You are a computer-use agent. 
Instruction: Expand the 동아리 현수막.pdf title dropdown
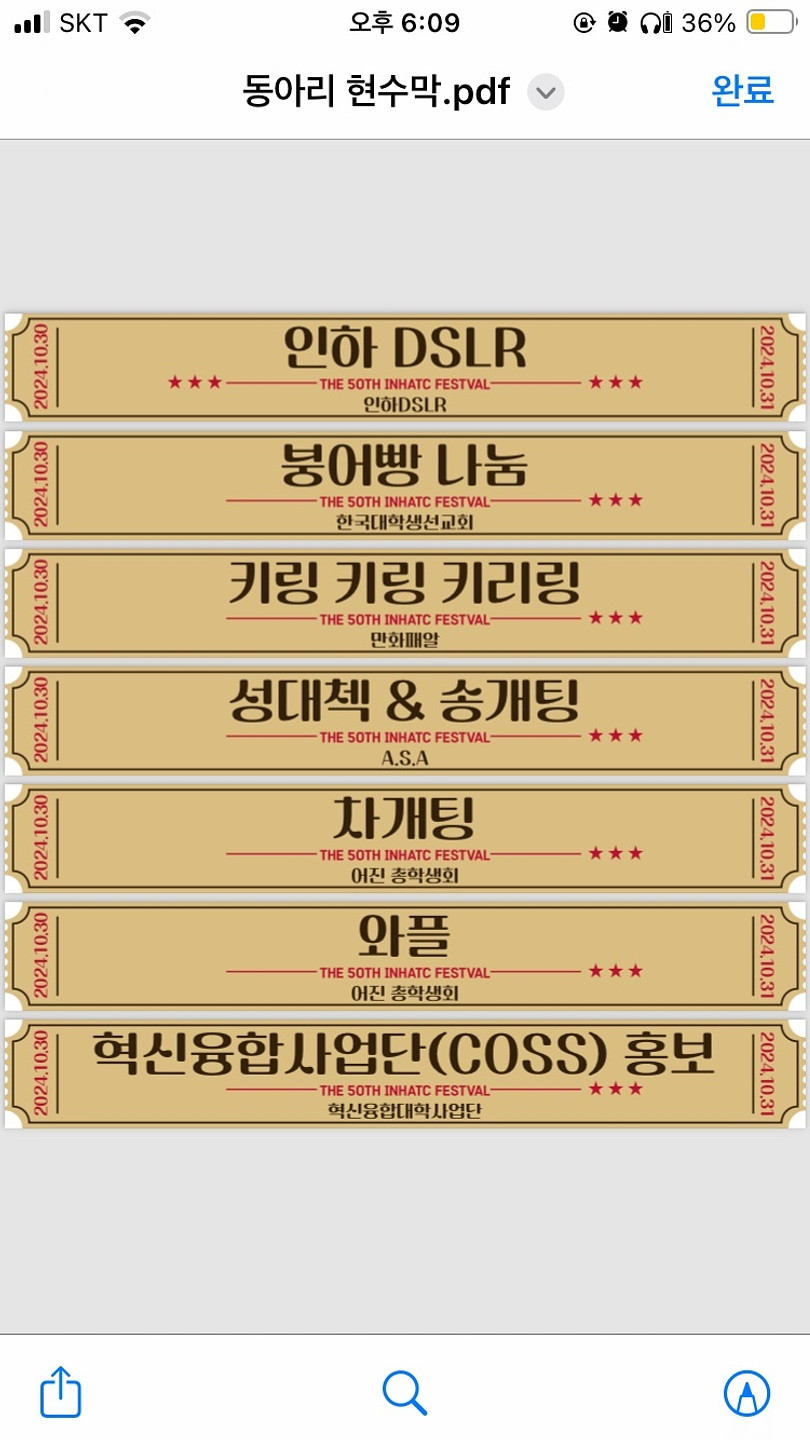pos(545,93)
